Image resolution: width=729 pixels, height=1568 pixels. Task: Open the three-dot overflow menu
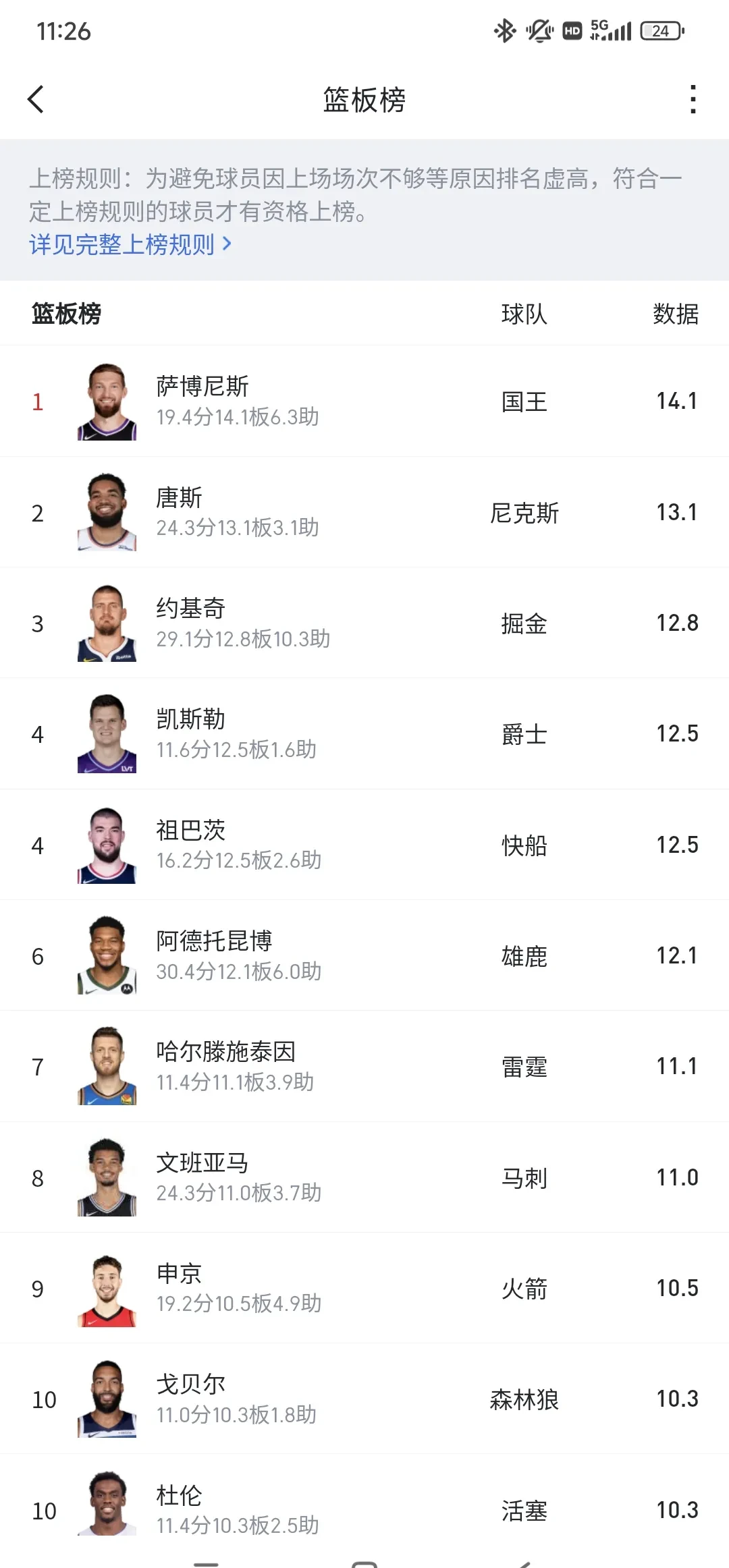[691, 99]
